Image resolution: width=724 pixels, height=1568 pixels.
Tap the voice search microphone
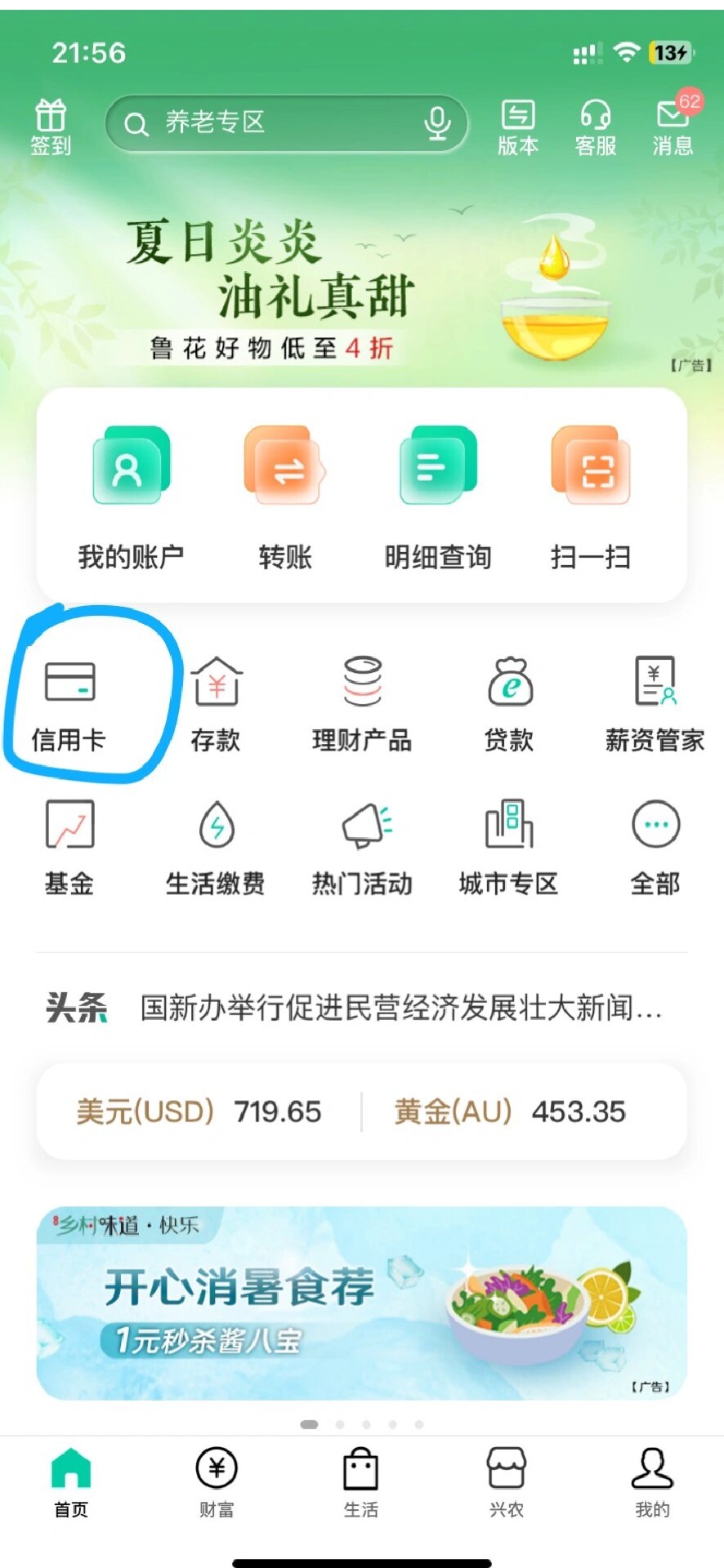point(439,123)
